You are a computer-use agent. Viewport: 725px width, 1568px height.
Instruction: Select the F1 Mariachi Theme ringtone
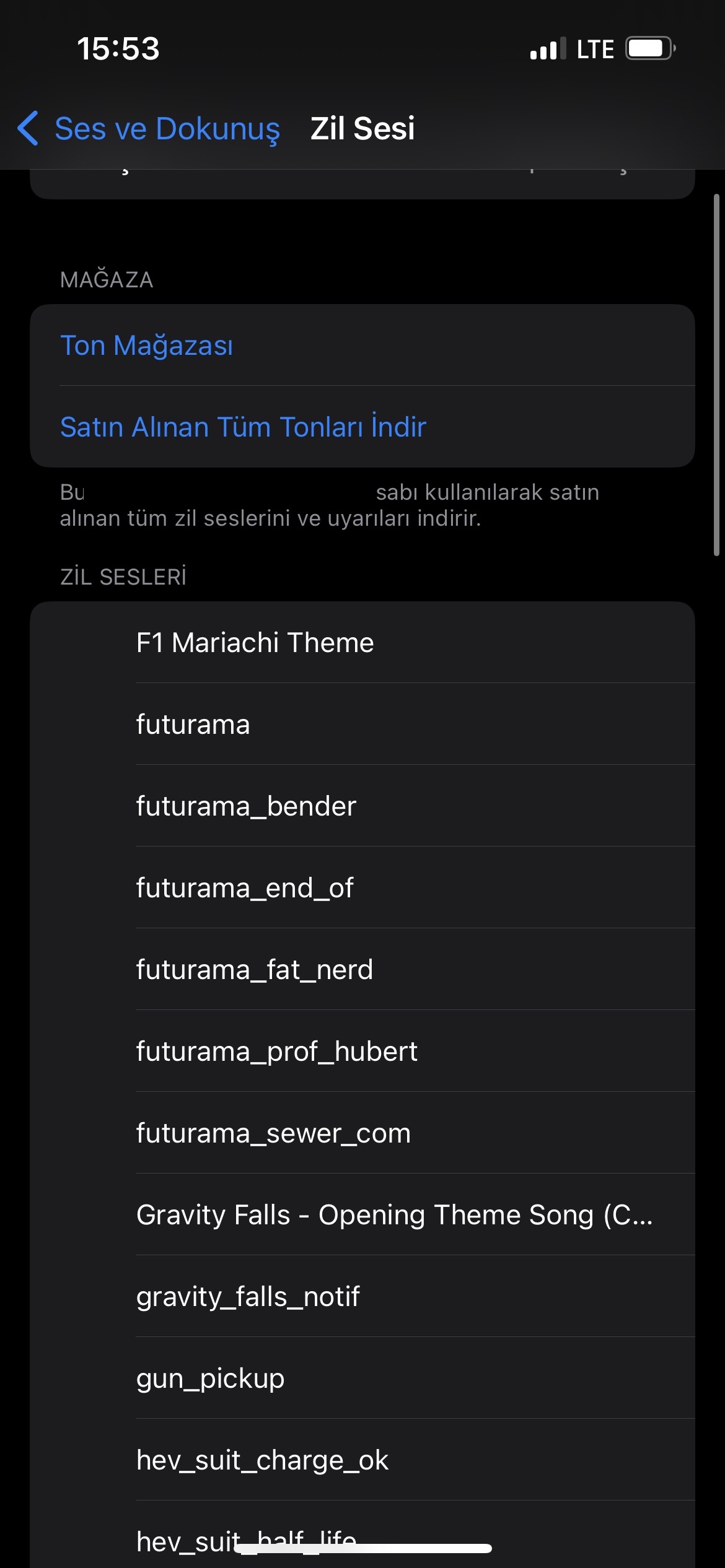pos(362,642)
